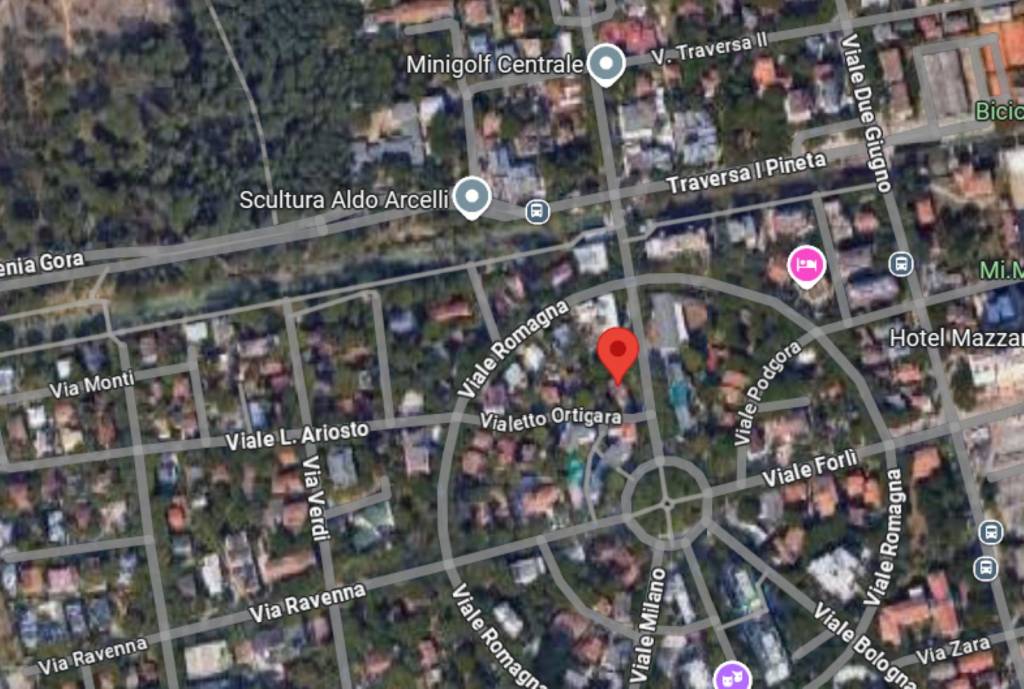
Task: Open the Minigolf Centrale place marker
Action: 604,66
